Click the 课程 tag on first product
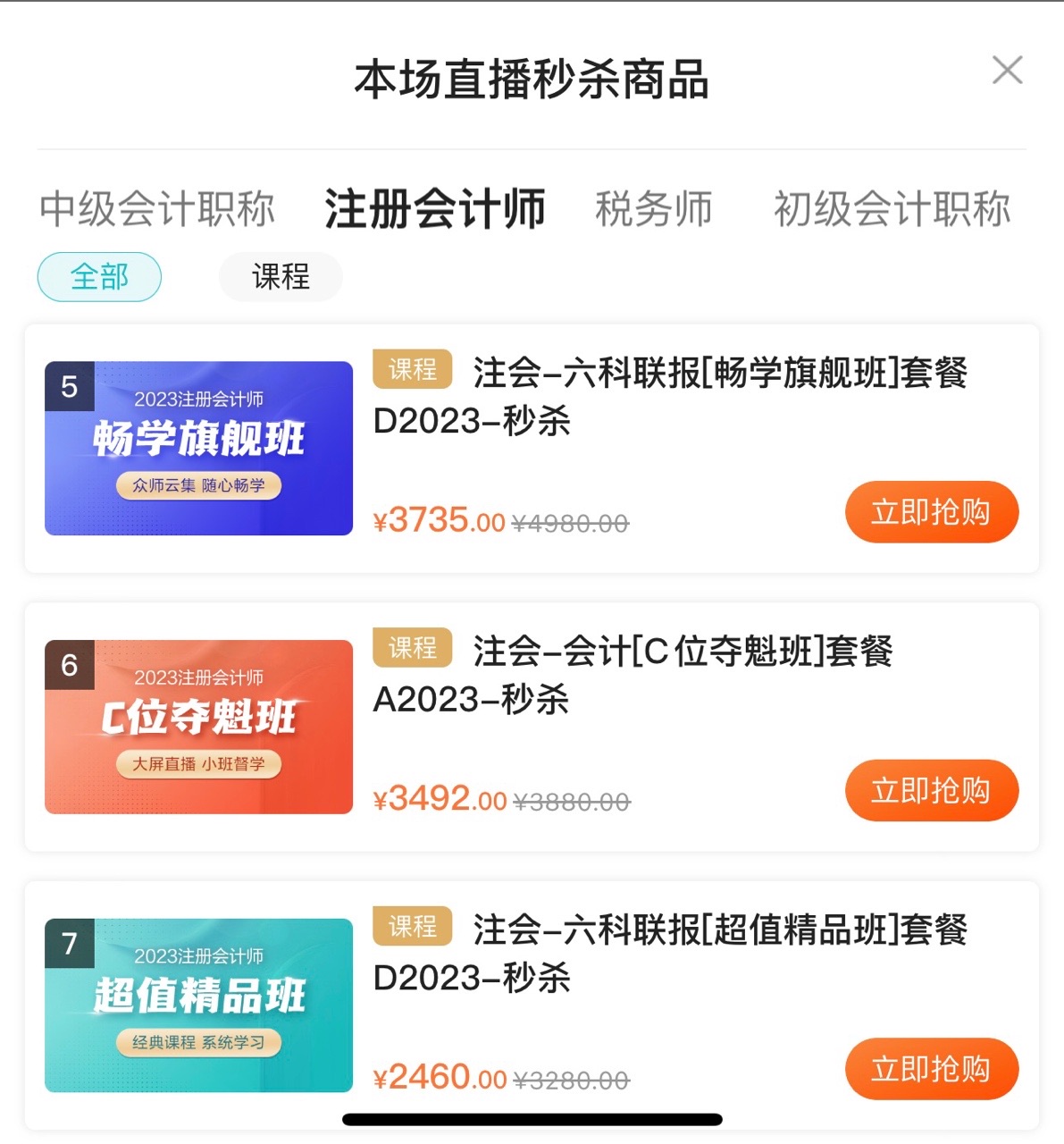 (x=410, y=369)
